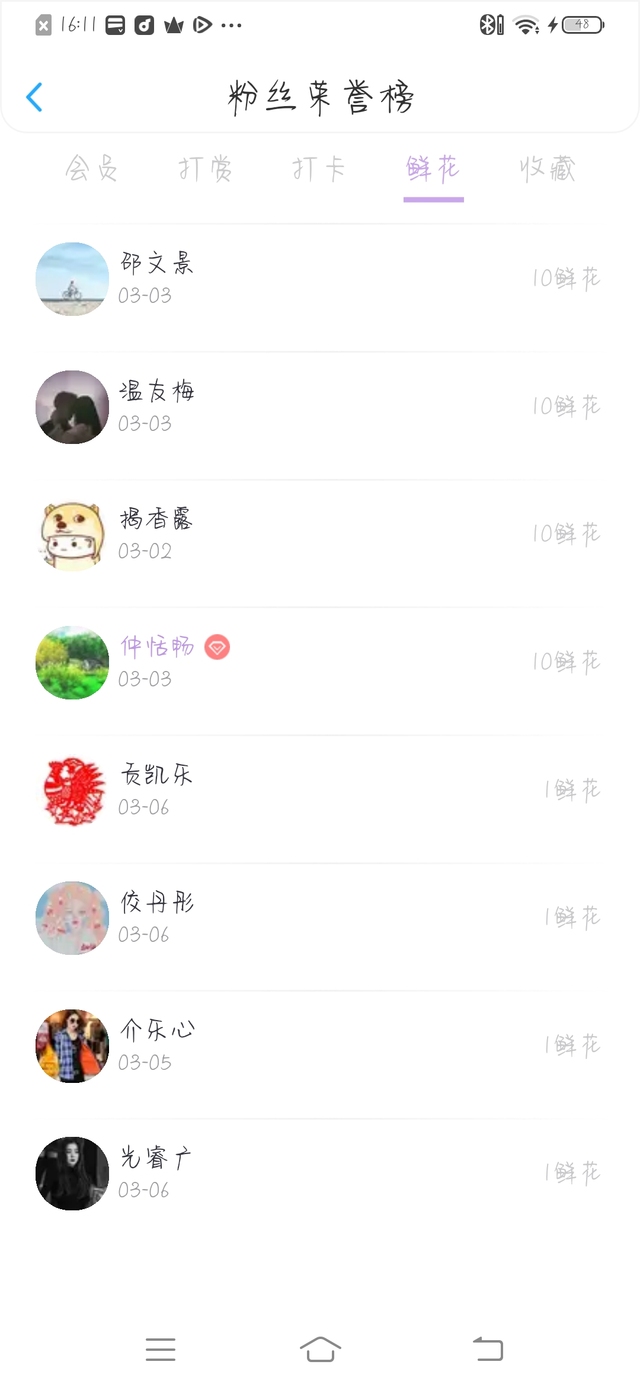Image resolution: width=640 pixels, height=1387 pixels.
Task: Select the 鲜花 tab
Action: click(433, 168)
